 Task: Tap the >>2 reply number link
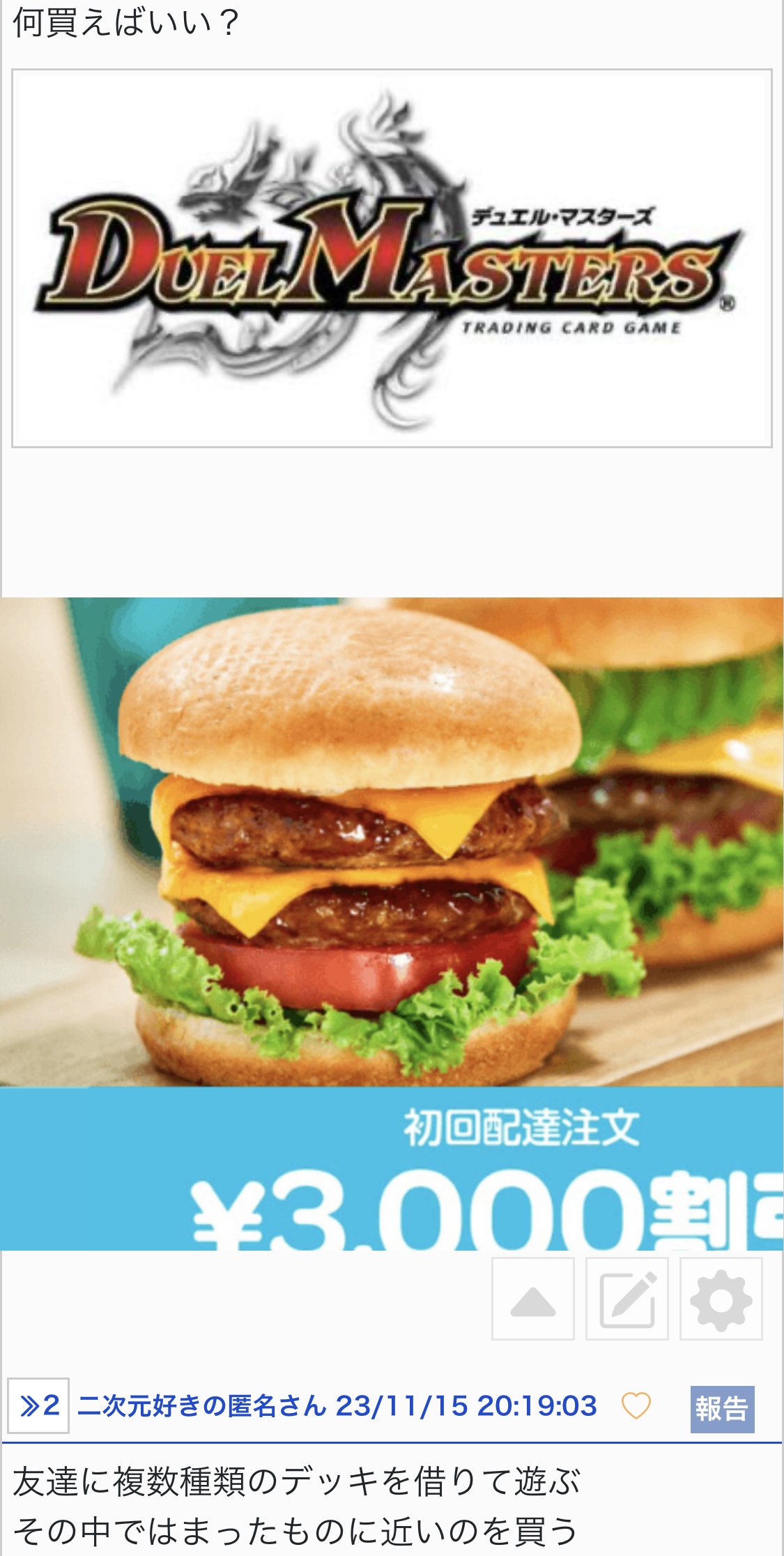coord(38,1405)
